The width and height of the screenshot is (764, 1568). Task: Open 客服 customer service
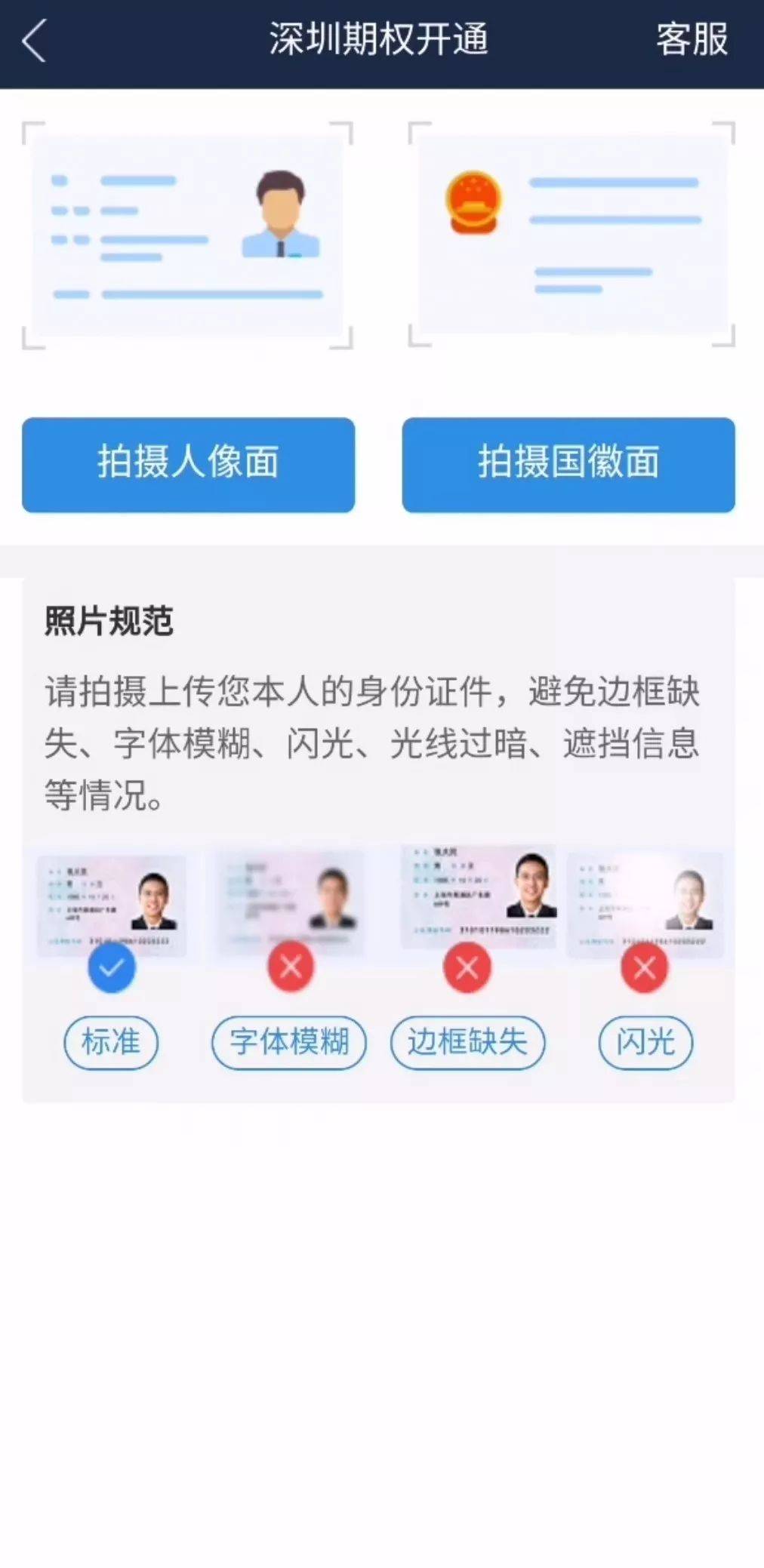pos(691,40)
